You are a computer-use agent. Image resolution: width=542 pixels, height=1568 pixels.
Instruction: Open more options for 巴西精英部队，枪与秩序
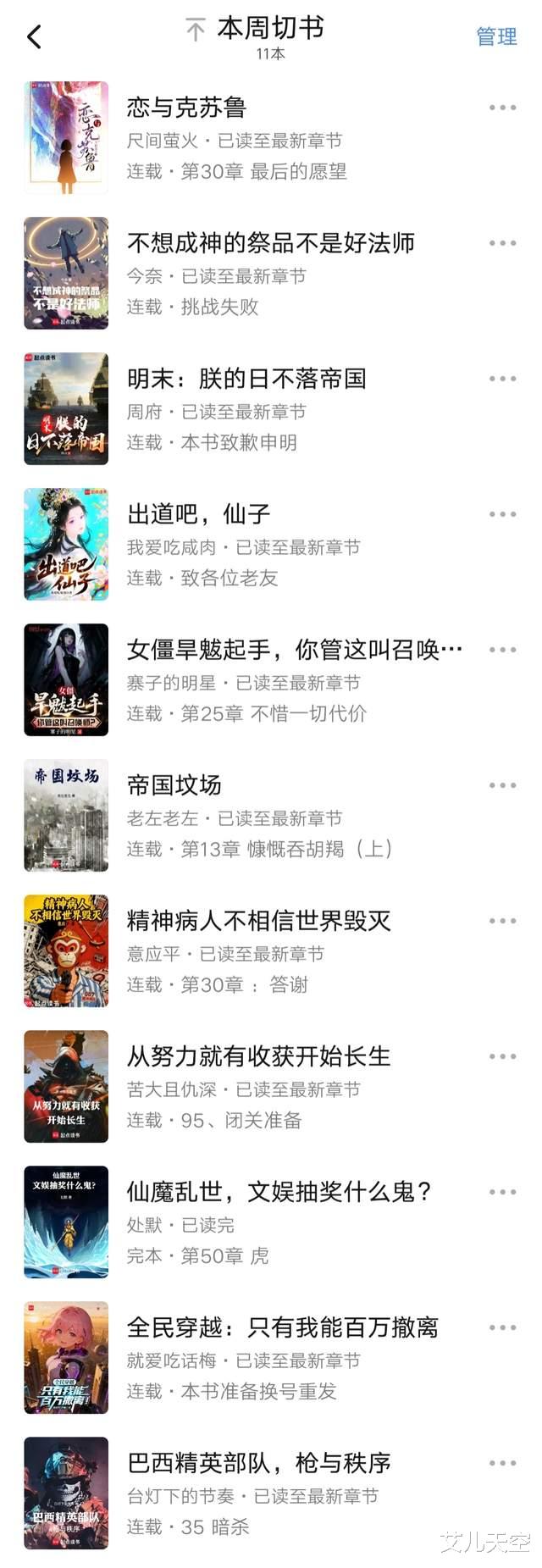pyautogui.click(x=502, y=1463)
